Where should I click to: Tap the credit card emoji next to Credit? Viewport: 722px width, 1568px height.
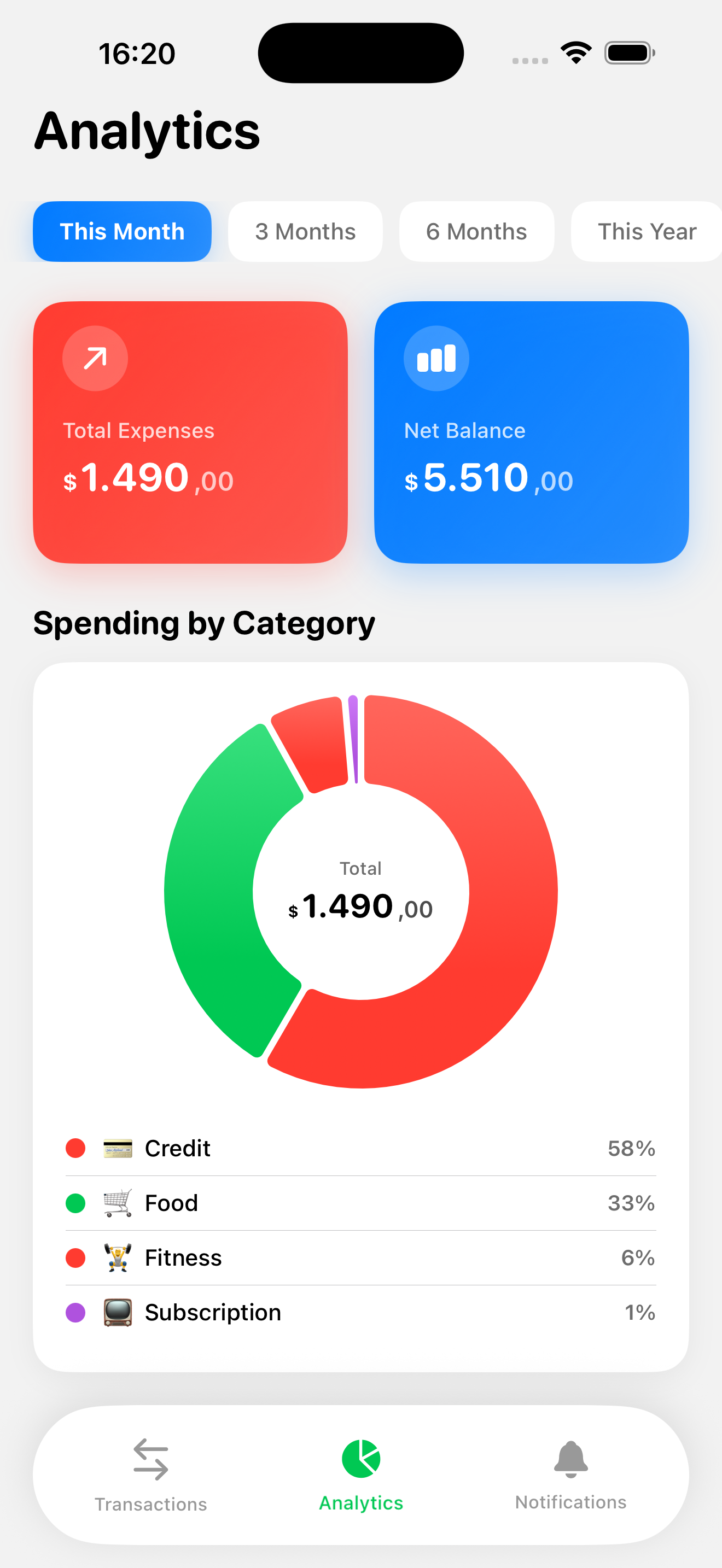click(x=117, y=1148)
